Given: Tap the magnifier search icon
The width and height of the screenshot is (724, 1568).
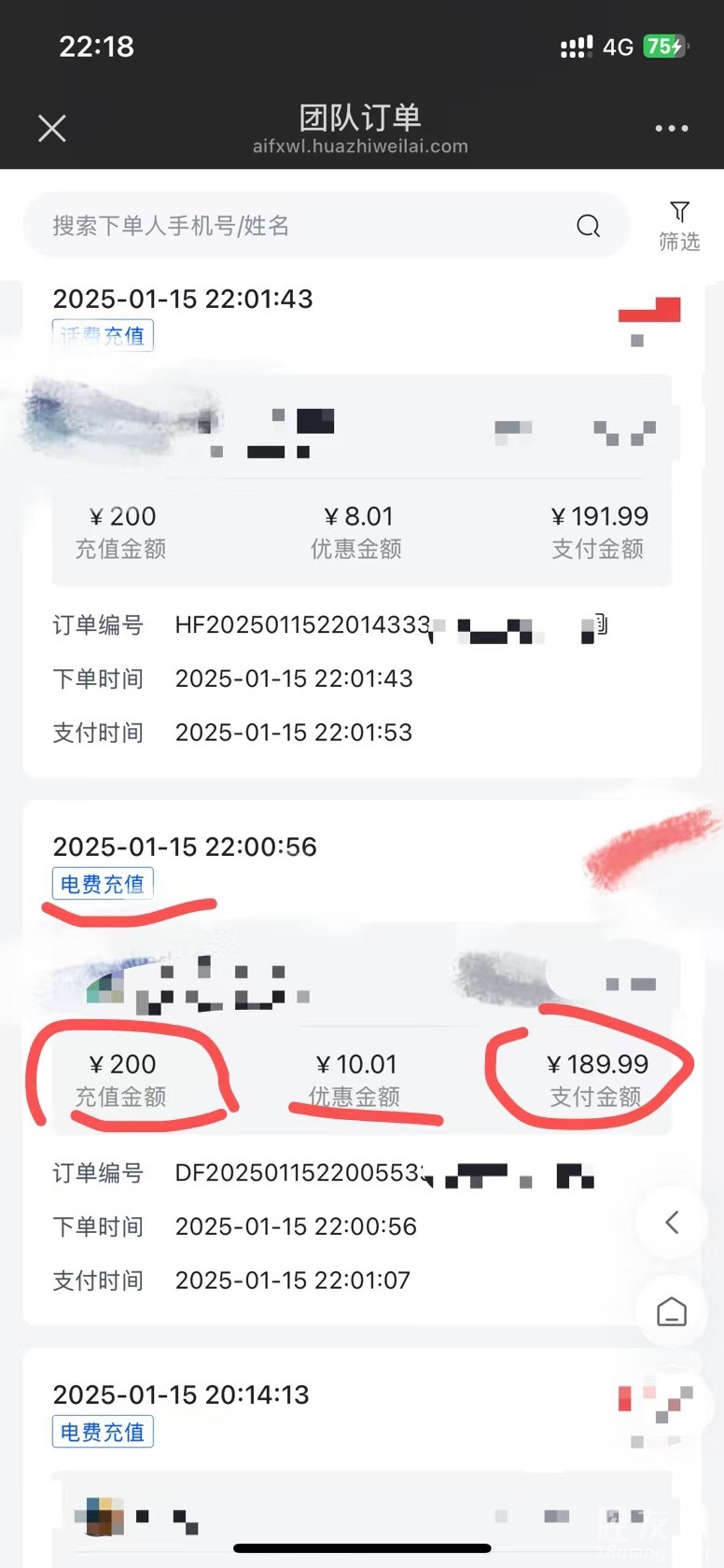Looking at the screenshot, I should tap(588, 226).
